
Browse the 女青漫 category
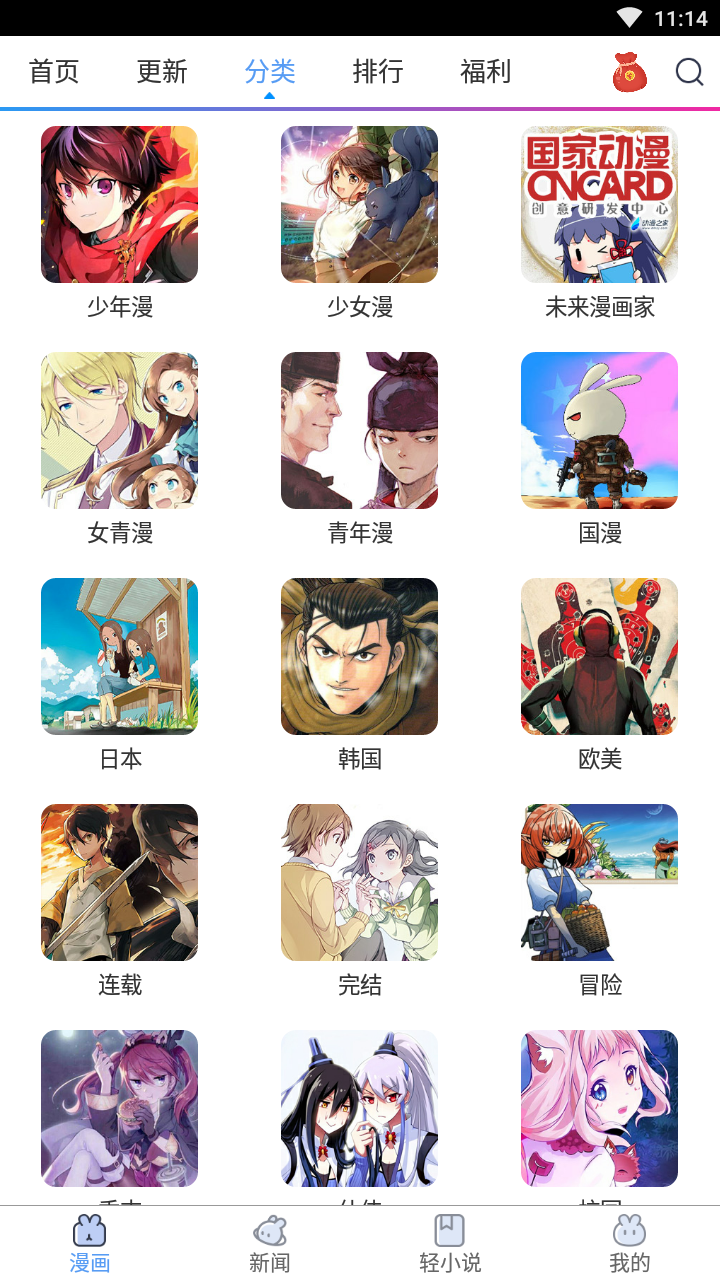coord(120,449)
